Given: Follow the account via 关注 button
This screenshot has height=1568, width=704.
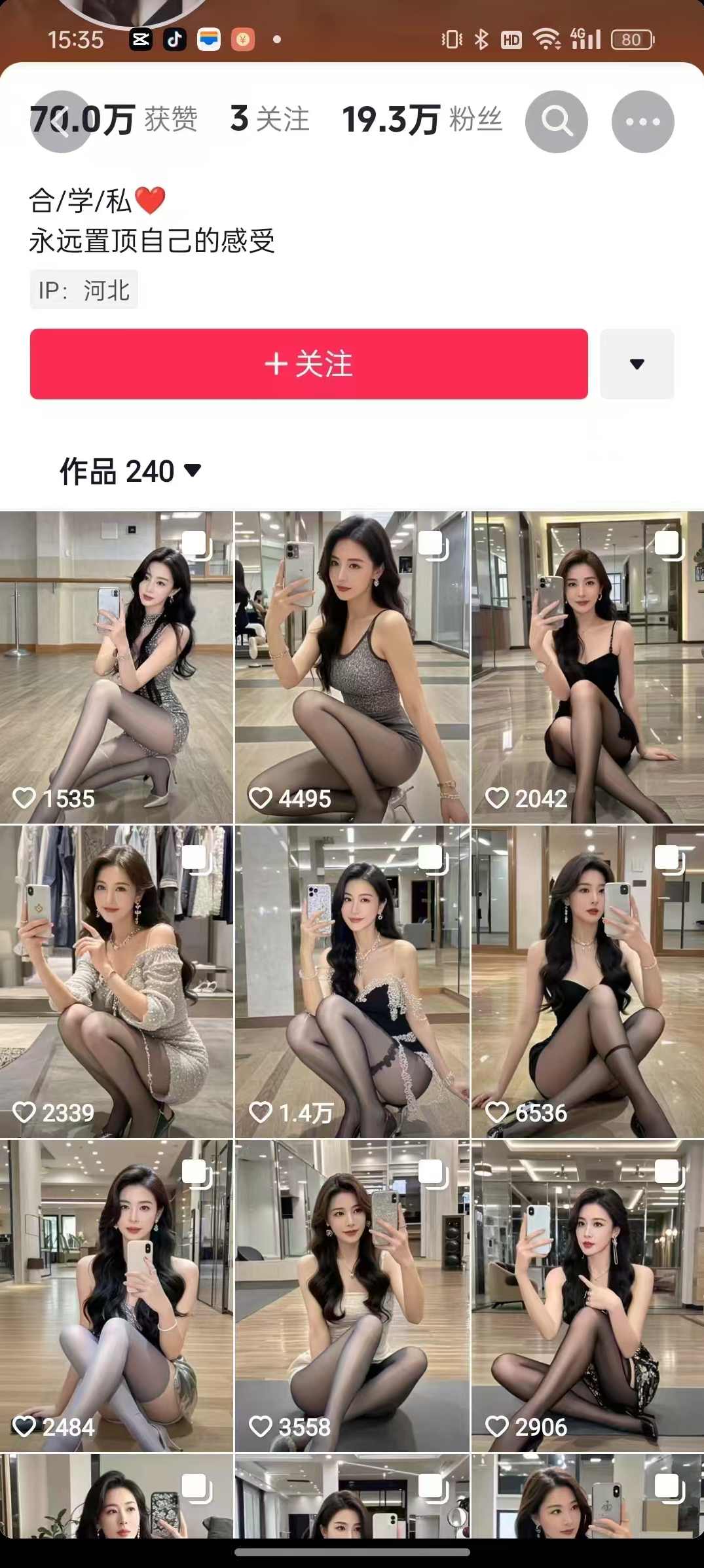Looking at the screenshot, I should pos(310,365).
